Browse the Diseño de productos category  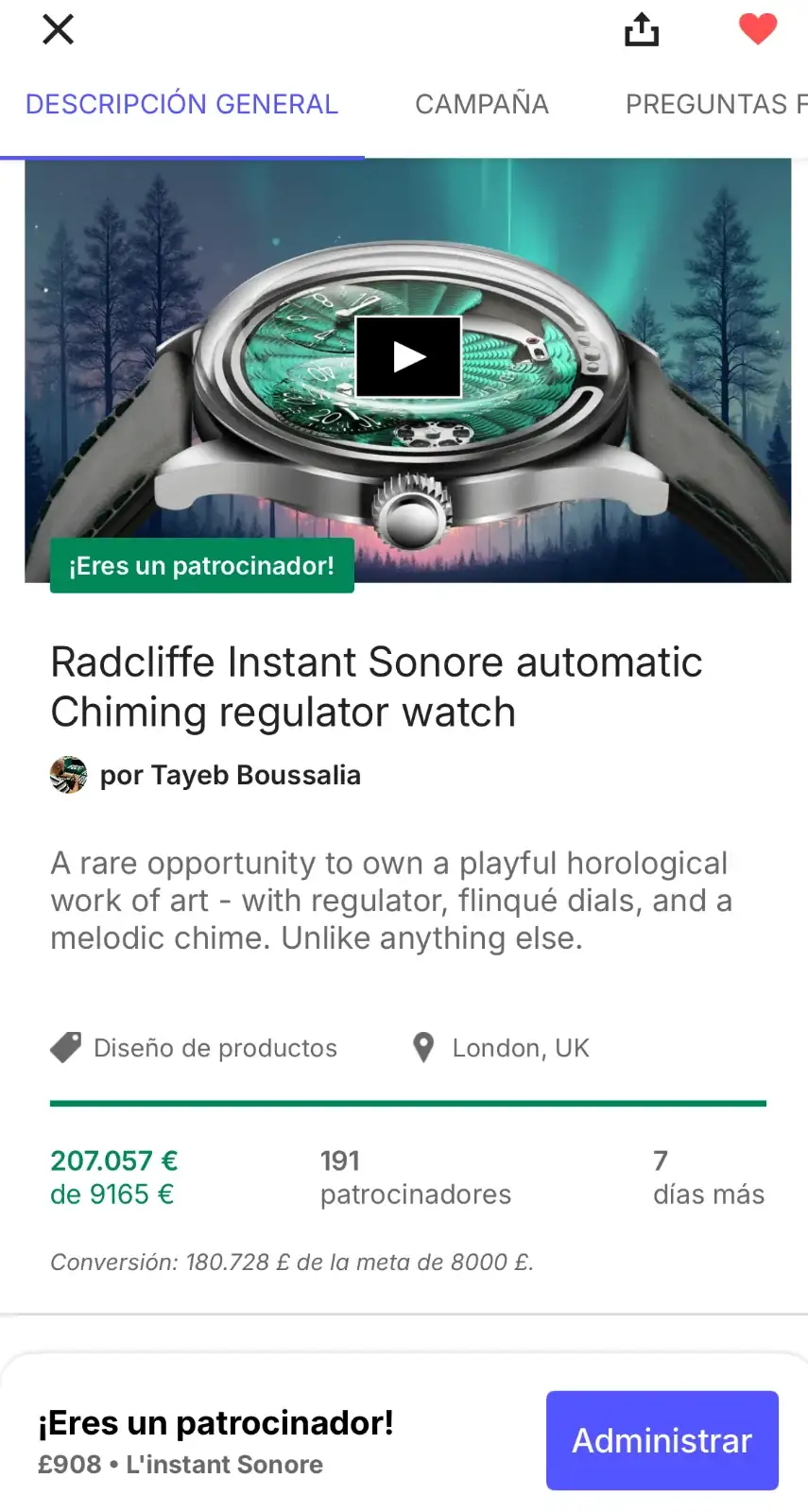click(x=214, y=1048)
